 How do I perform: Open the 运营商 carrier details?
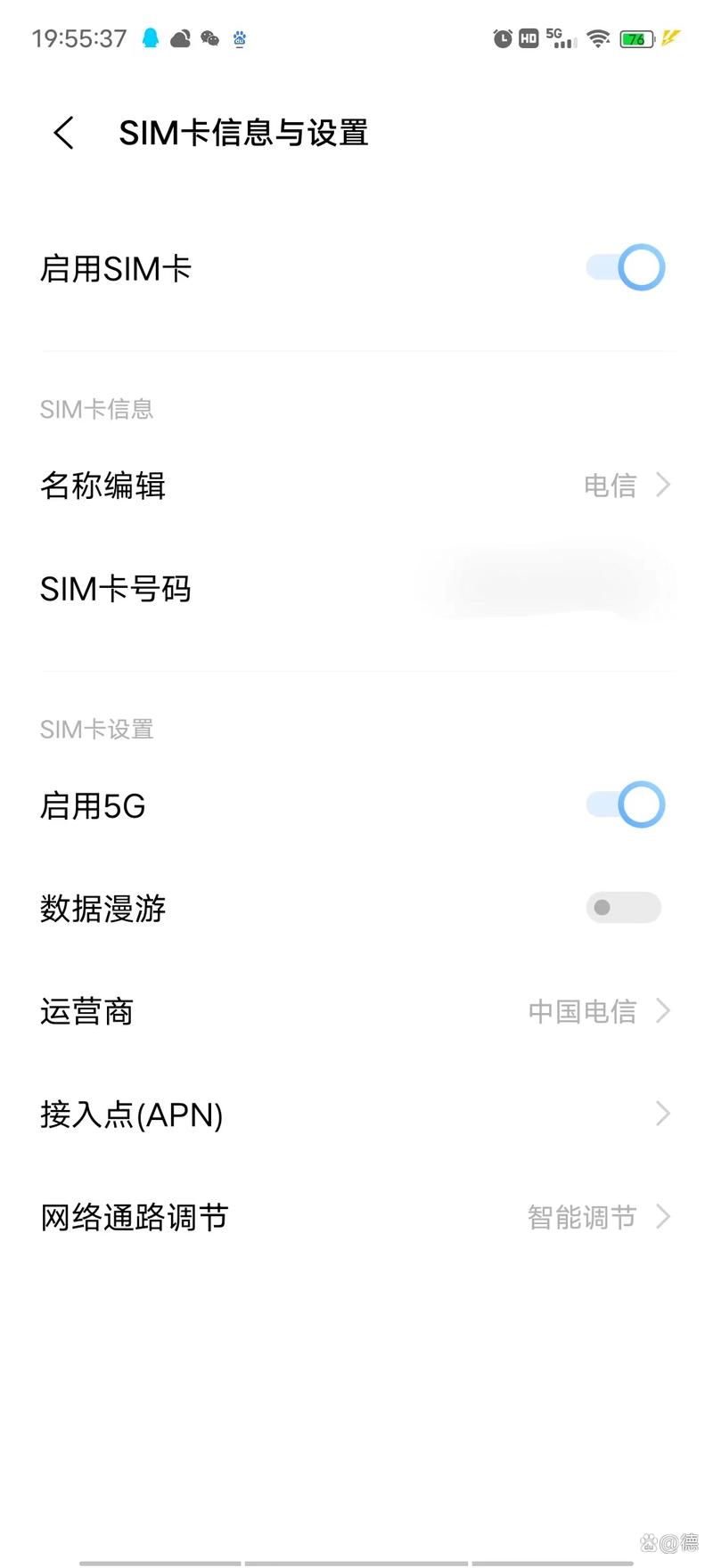pyautogui.click(x=356, y=1011)
